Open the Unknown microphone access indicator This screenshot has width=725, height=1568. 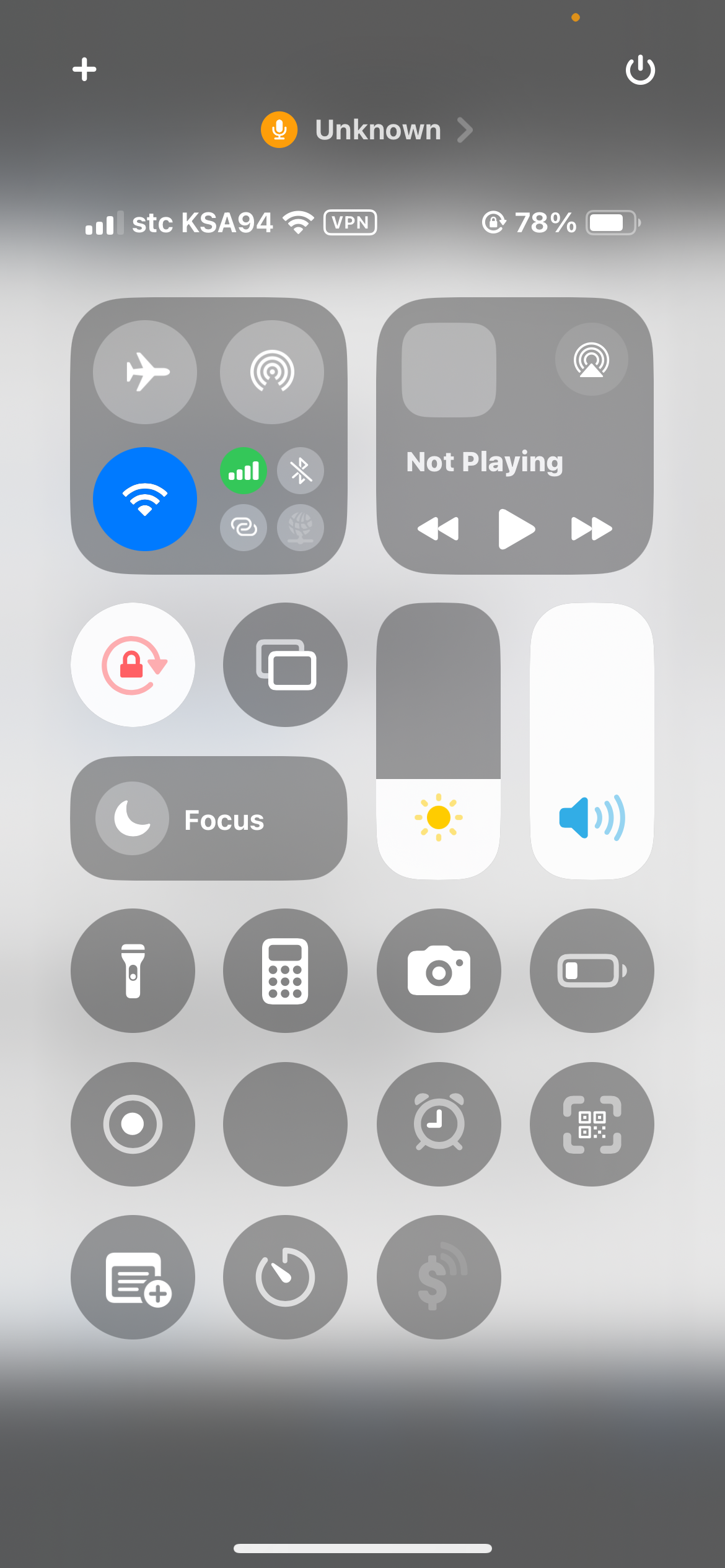(x=367, y=130)
